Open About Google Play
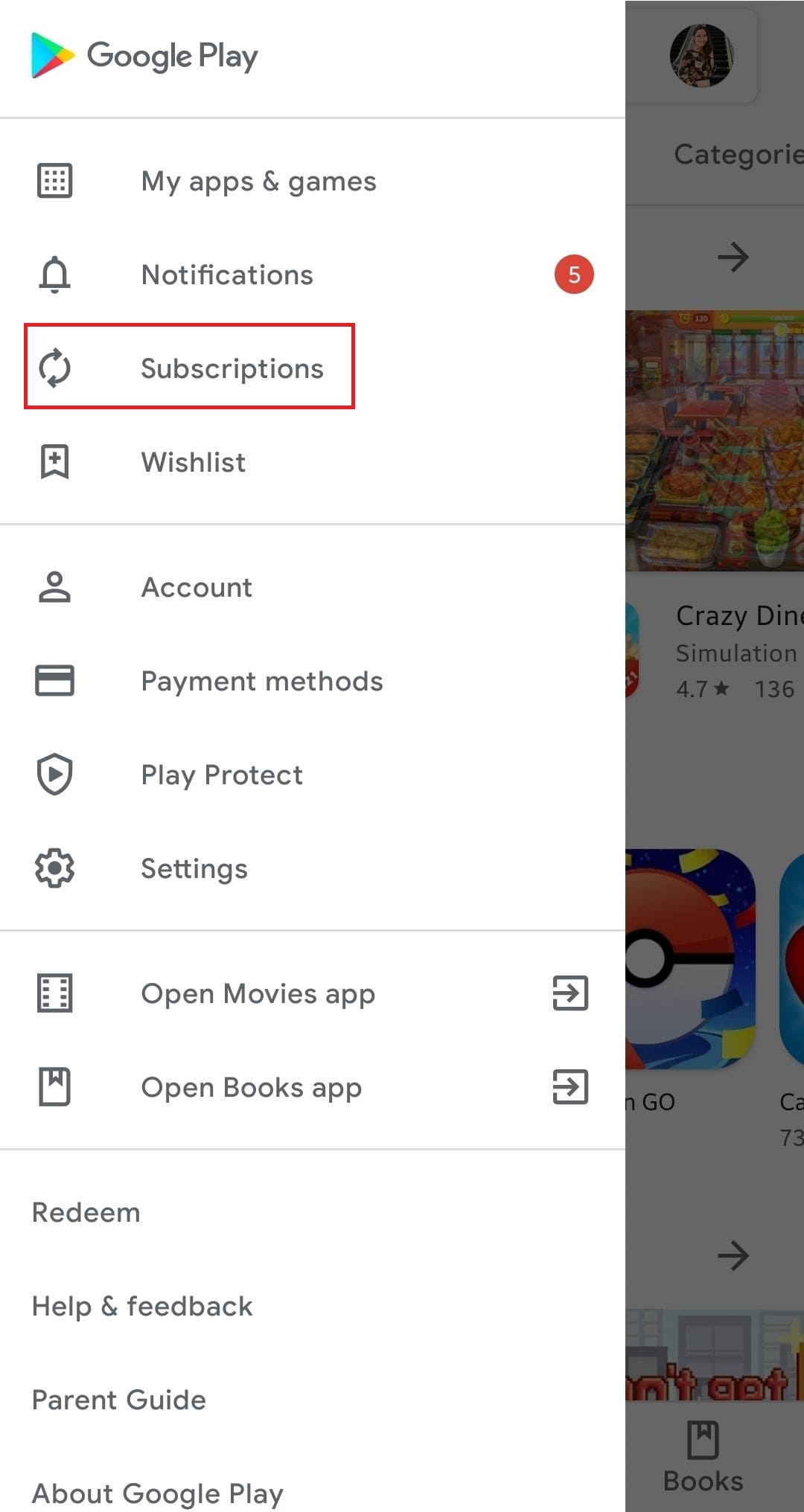The image size is (804, 1512). tap(313, 1488)
